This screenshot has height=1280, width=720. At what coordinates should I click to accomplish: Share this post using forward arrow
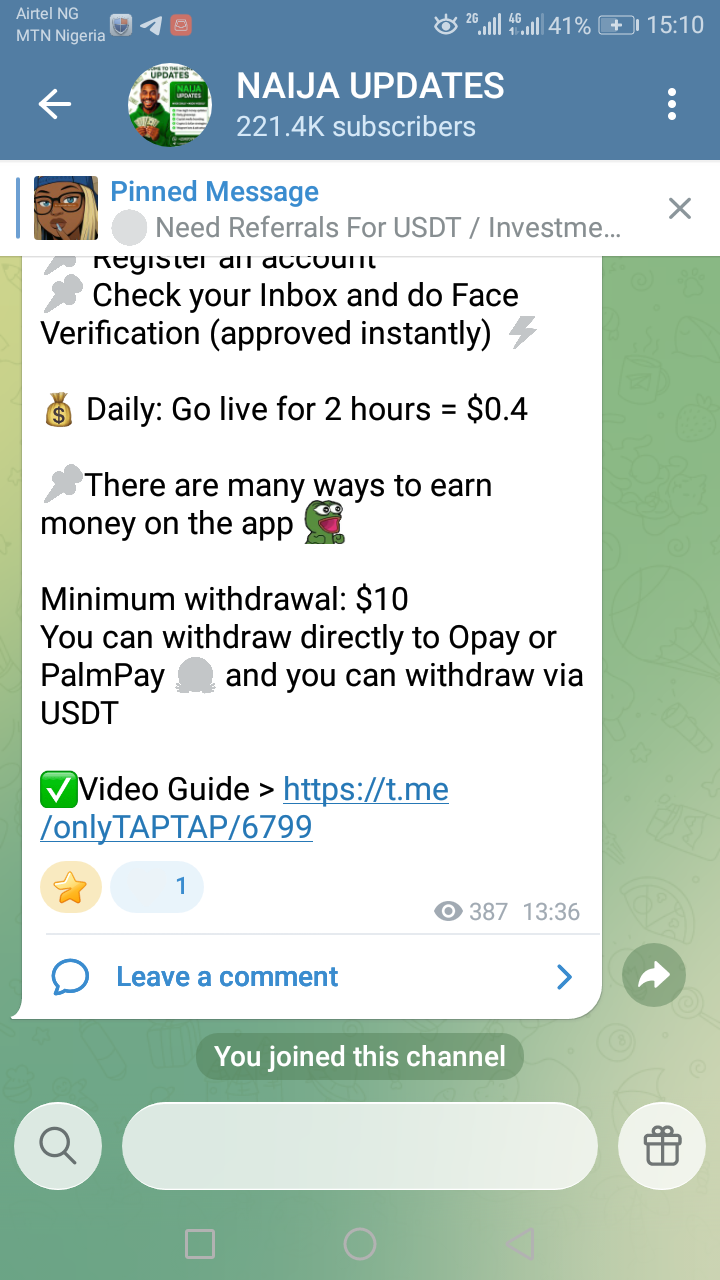654,976
